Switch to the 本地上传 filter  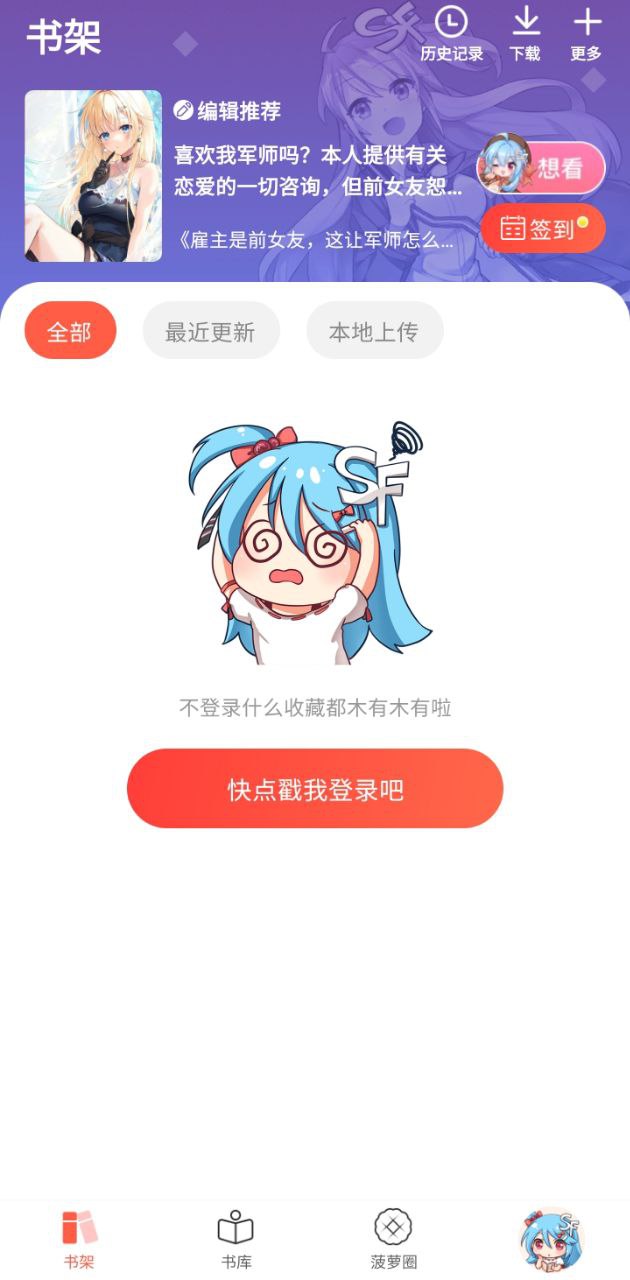point(374,331)
